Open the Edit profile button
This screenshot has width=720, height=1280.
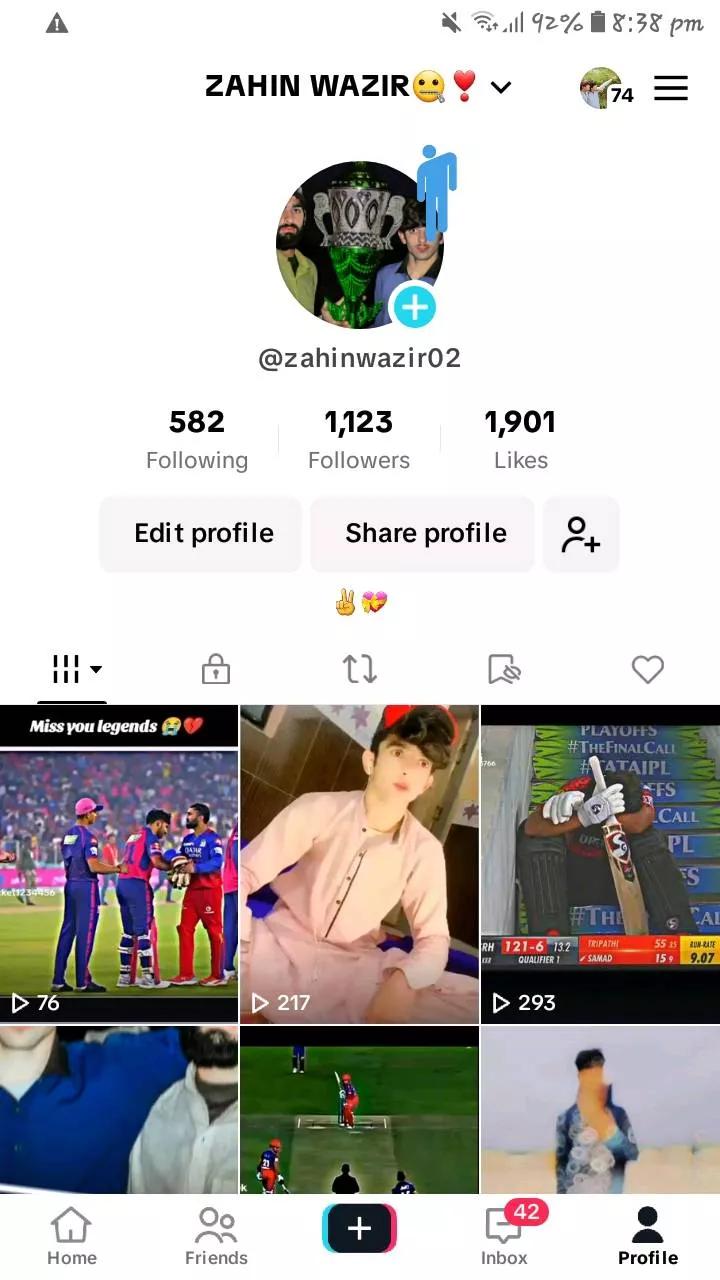(x=203, y=533)
